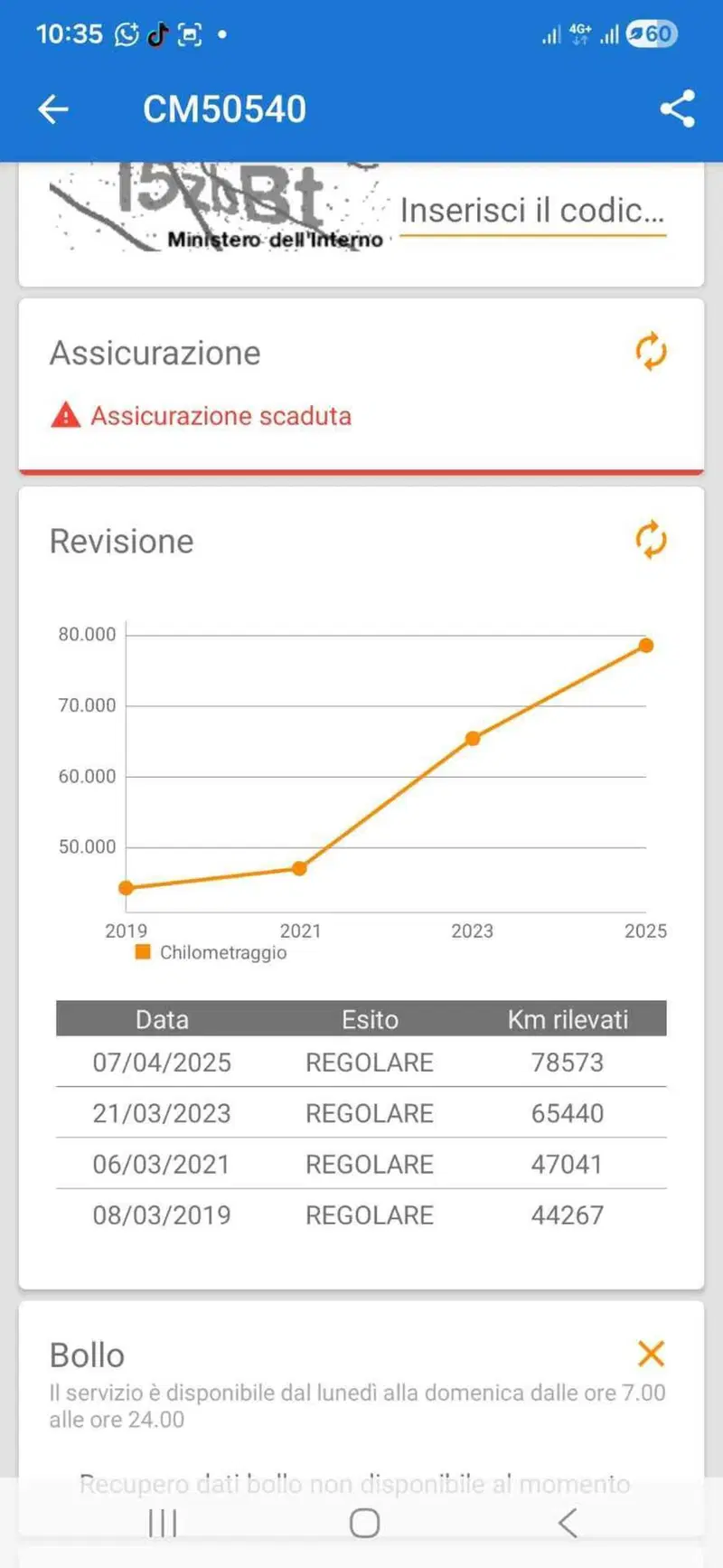Go back using the app bar arrow
Viewport: 723px width, 1568px height.
pos(52,109)
